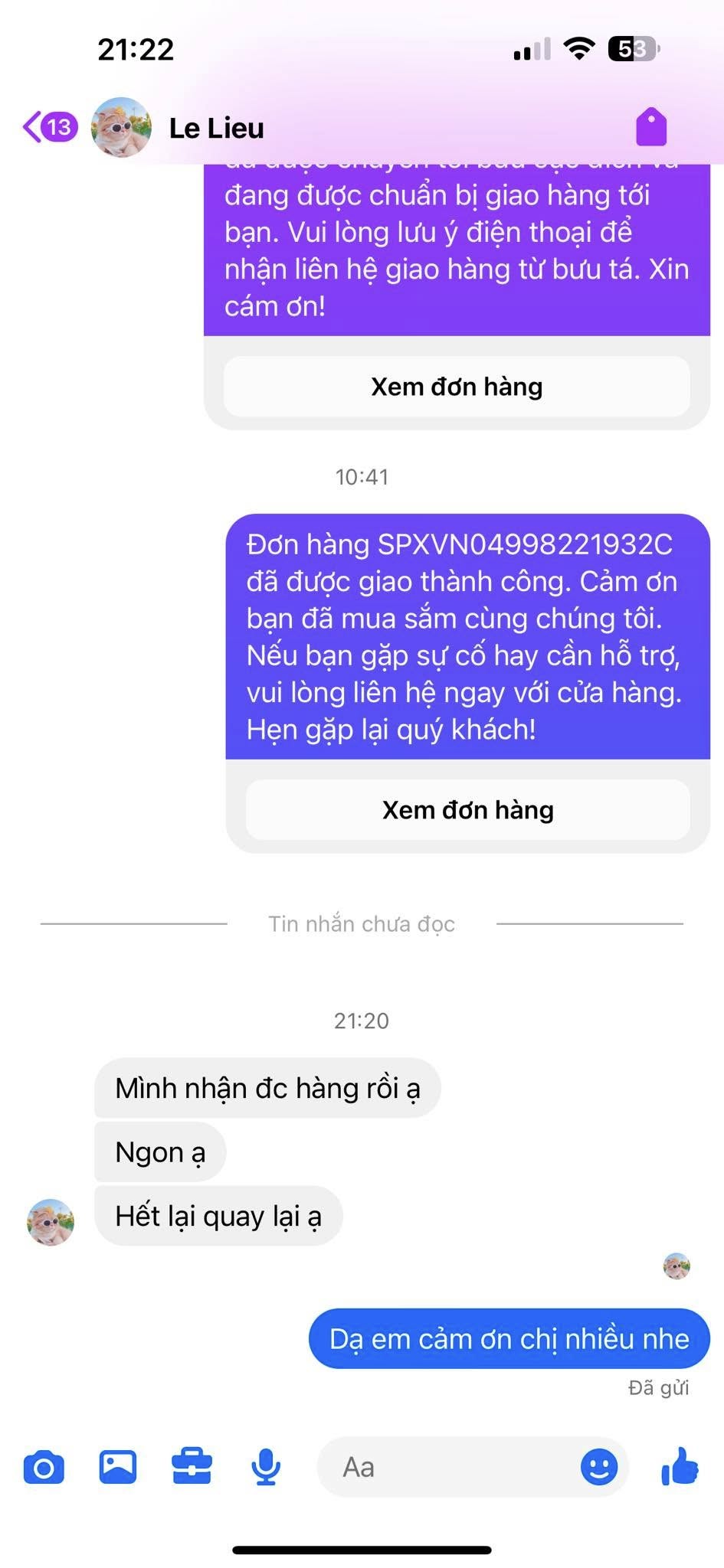View order SPXVN04998221932C via Xem đơn hàng

click(x=467, y=810)
